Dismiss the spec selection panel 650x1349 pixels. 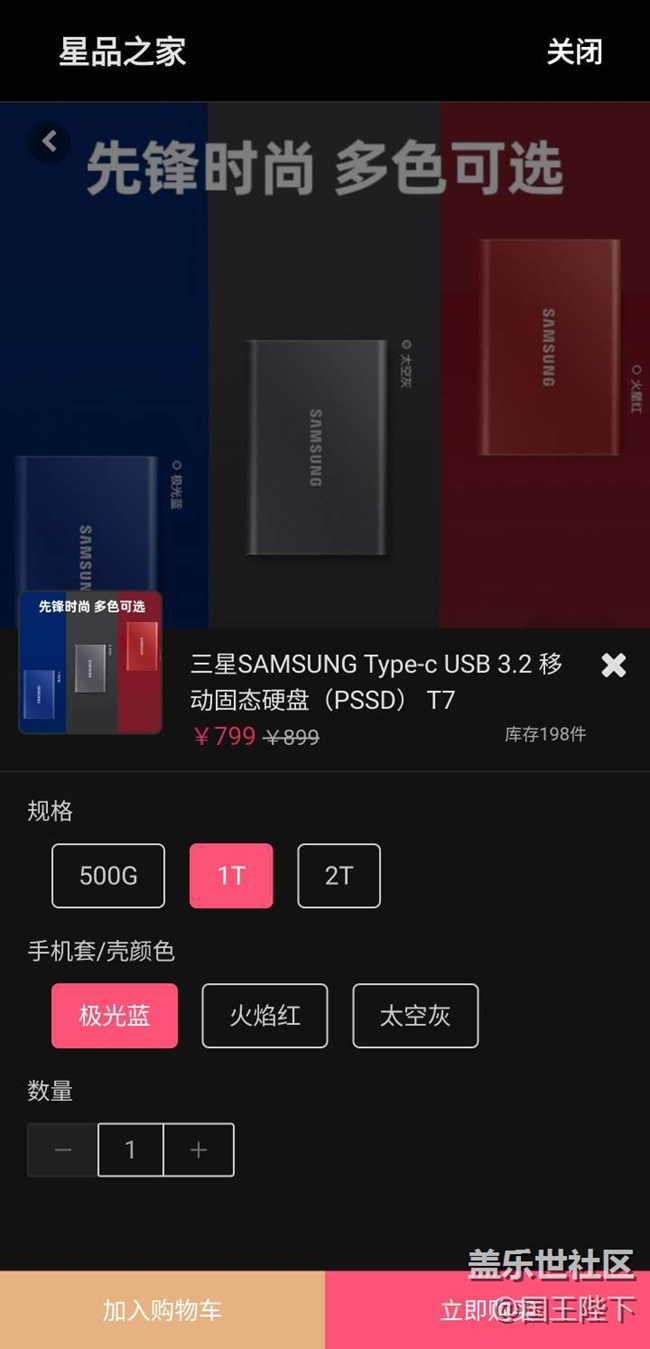click(x=613, y=665)
